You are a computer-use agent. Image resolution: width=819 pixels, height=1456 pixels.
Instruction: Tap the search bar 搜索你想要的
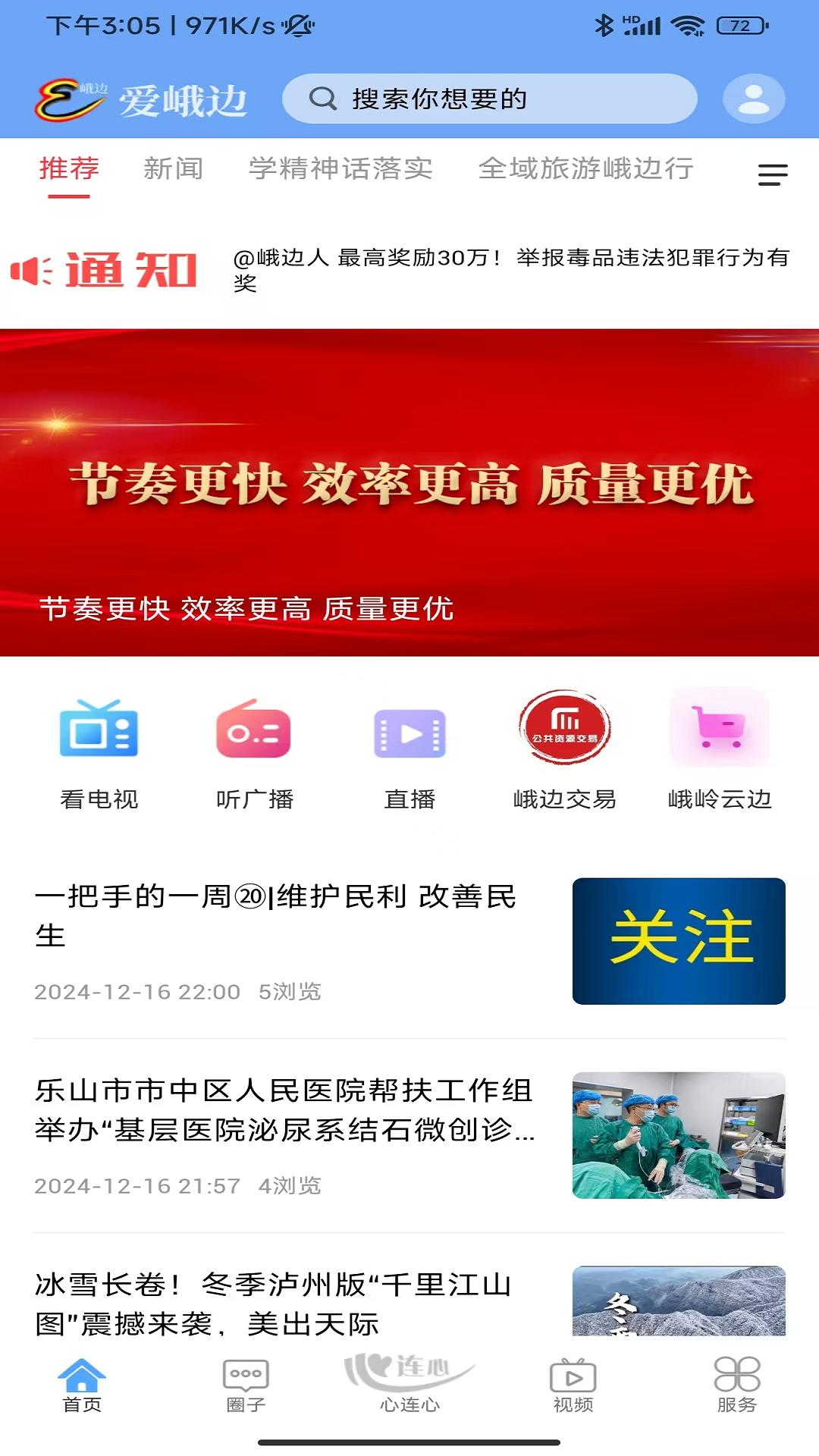point(489,97)
